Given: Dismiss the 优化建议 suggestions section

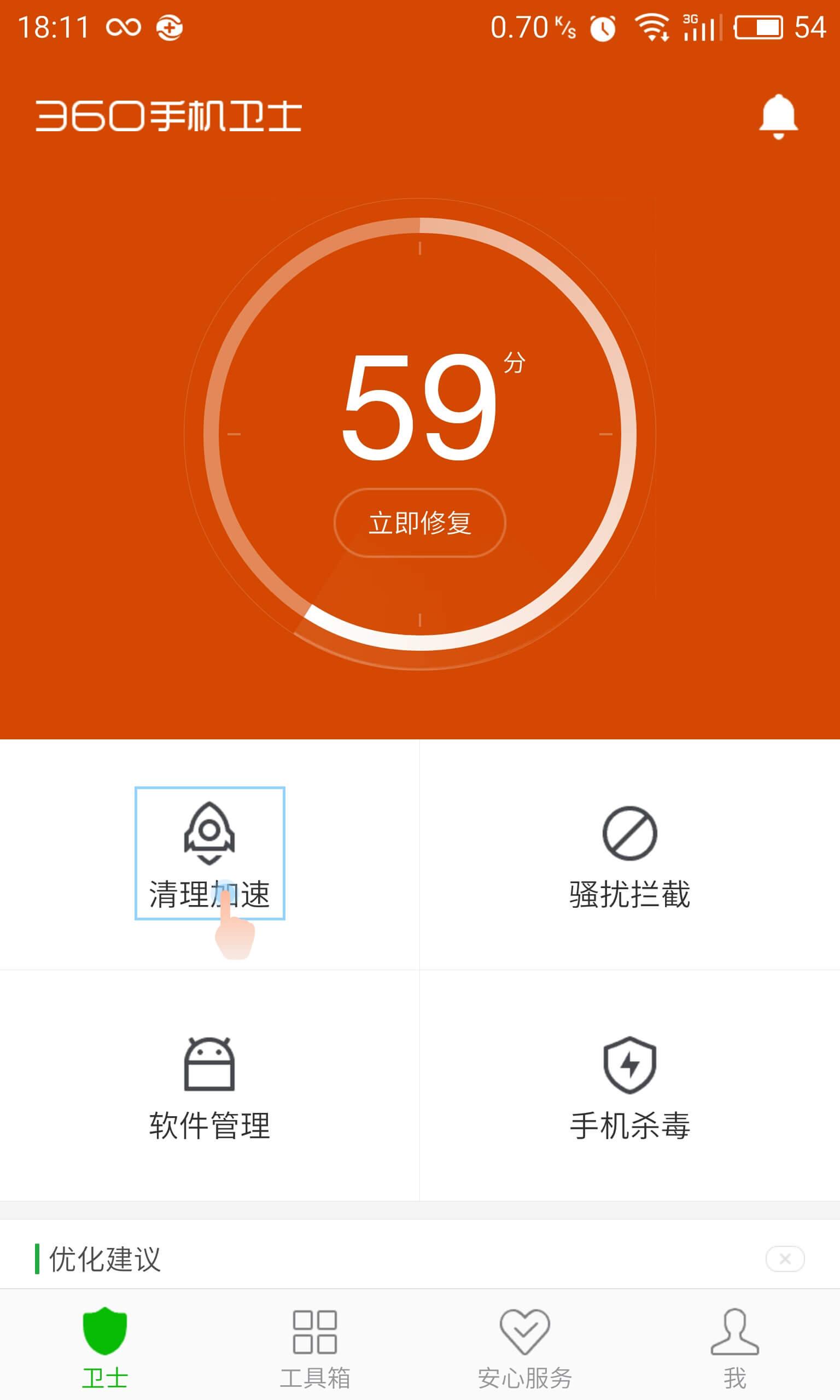Looking at the screenshot, I should click(x=785, y=1258).
